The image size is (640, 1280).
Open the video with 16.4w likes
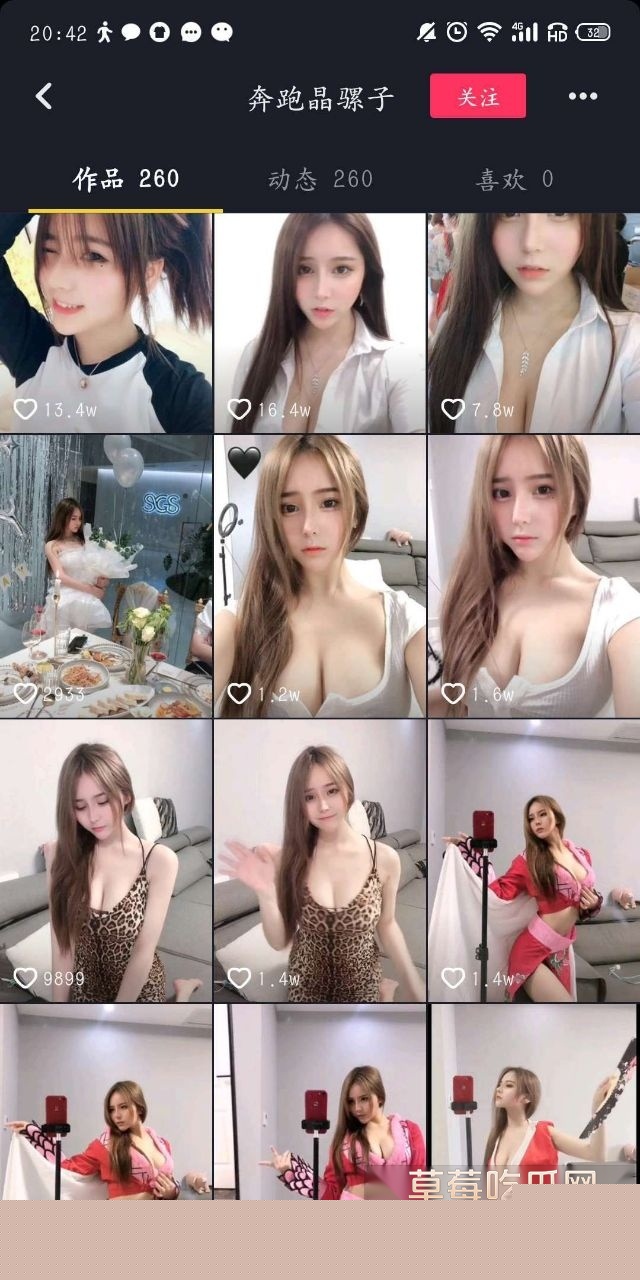pos(320,322)
